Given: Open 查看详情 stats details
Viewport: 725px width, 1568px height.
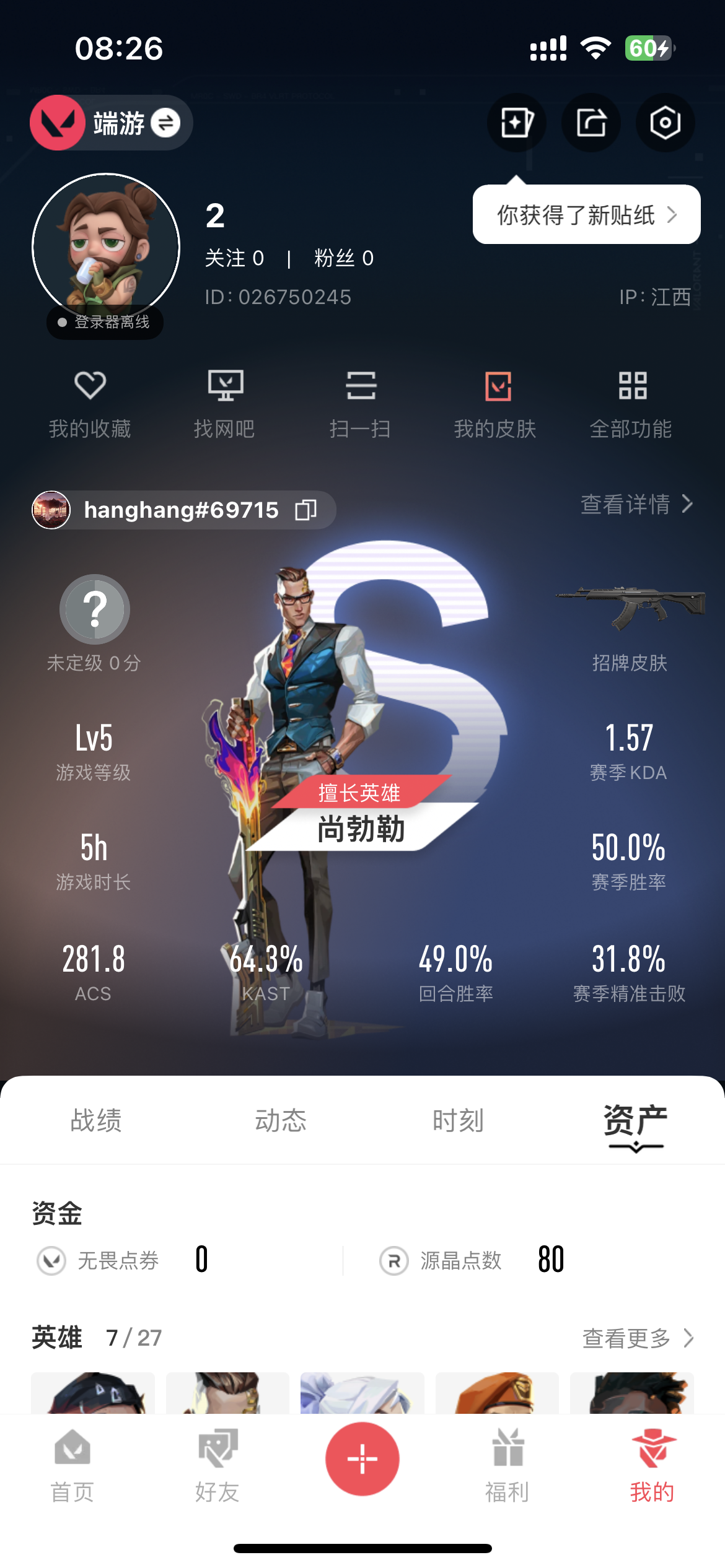Looking at the screenshot, I should (636, 505).
